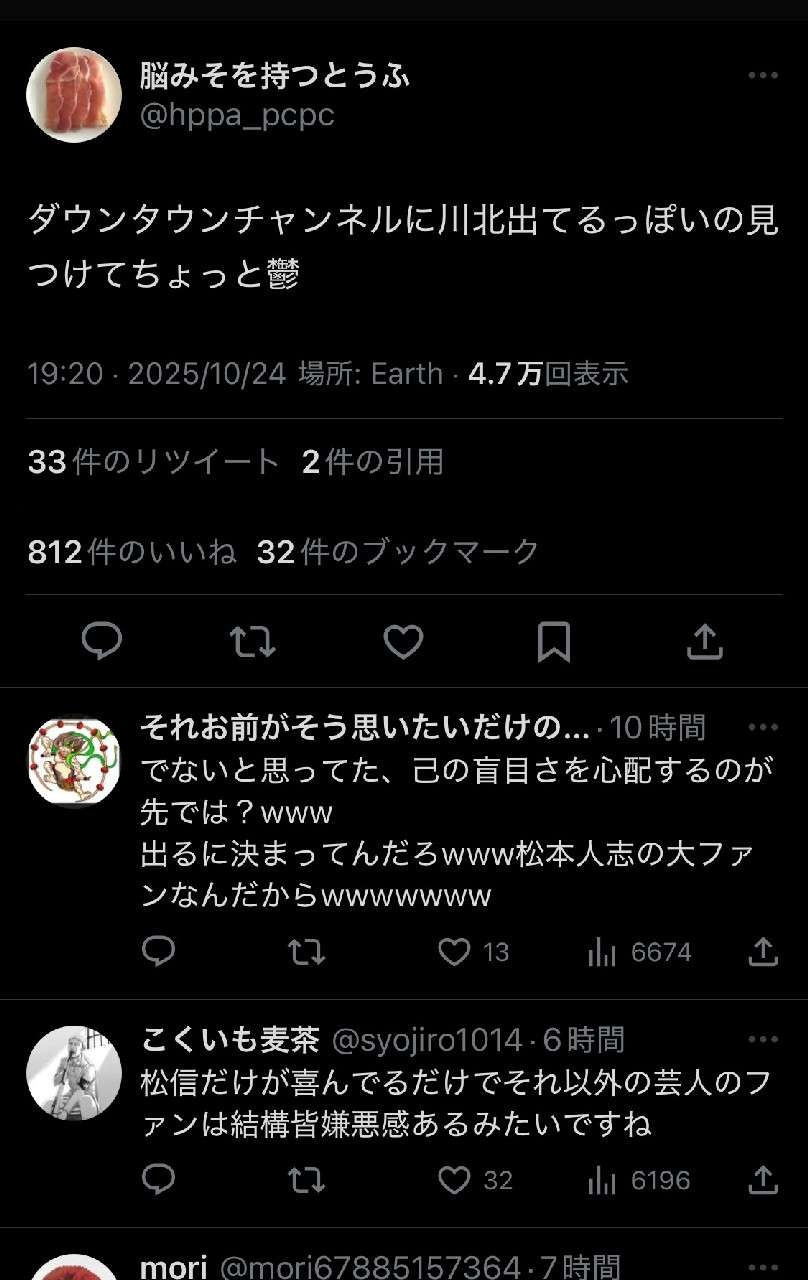Reply to こくいも麦茶's comment
The width and height of the screenshot is (808, 1280).
pos(158,1180)
